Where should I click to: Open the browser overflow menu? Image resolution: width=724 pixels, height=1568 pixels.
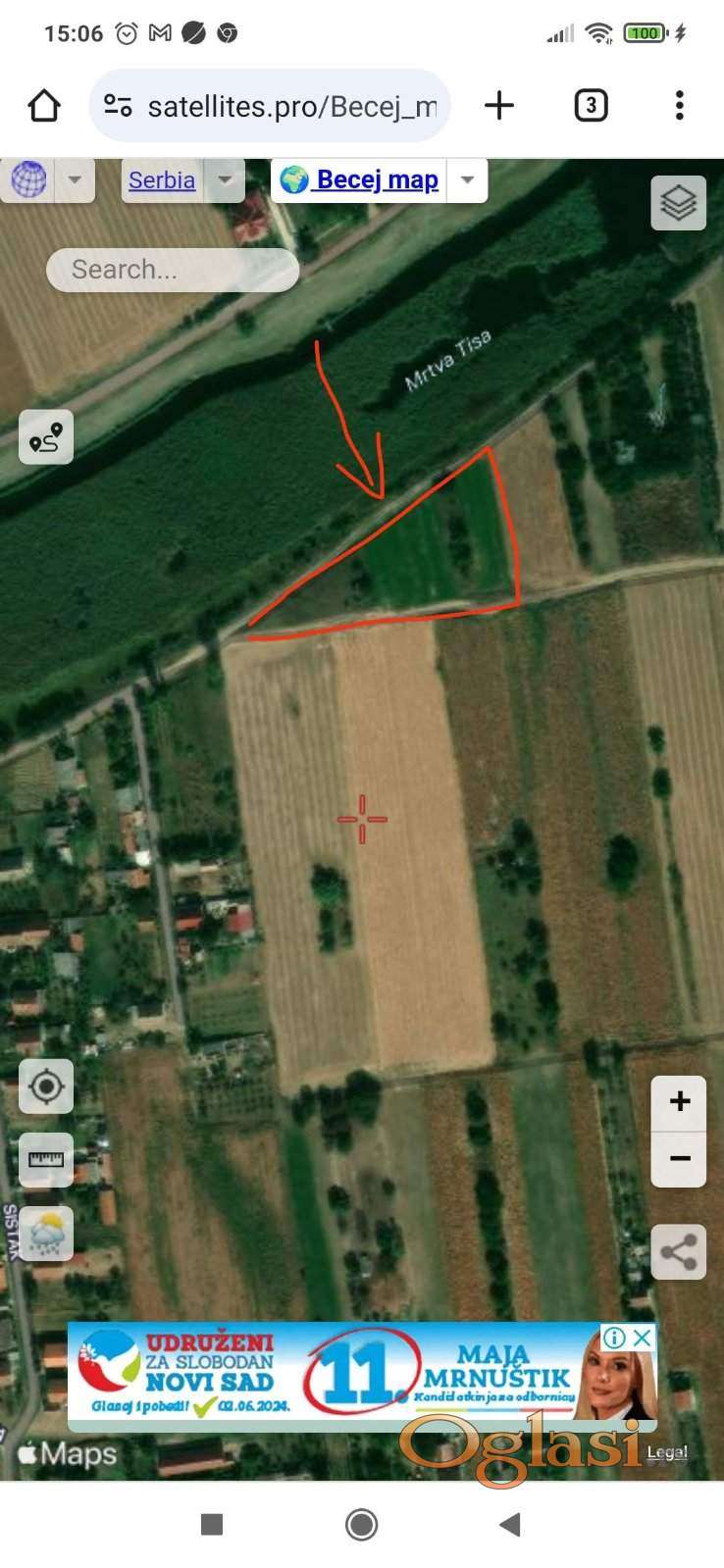[679, 106]
